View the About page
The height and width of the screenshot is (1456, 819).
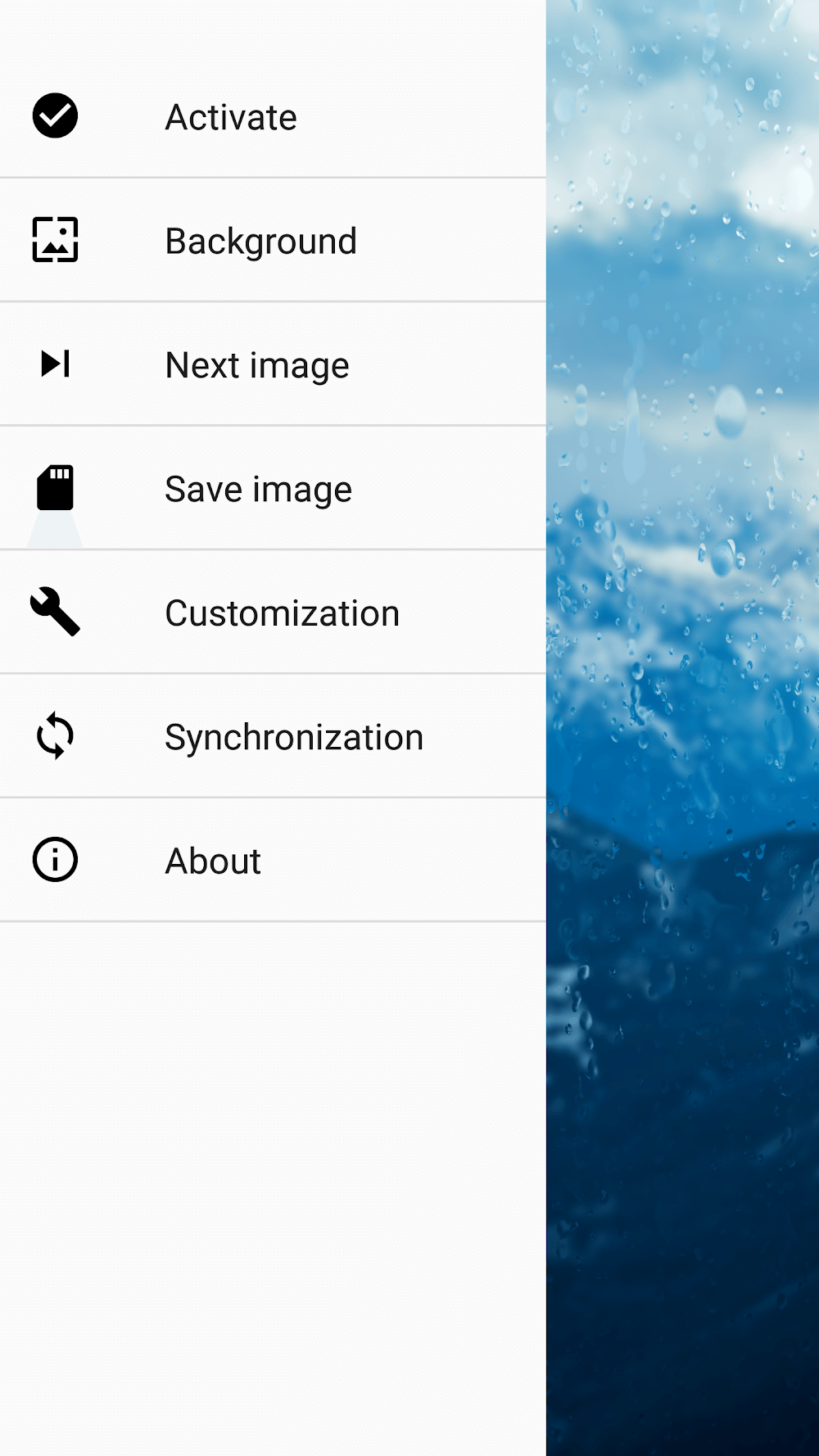(213, 861)
